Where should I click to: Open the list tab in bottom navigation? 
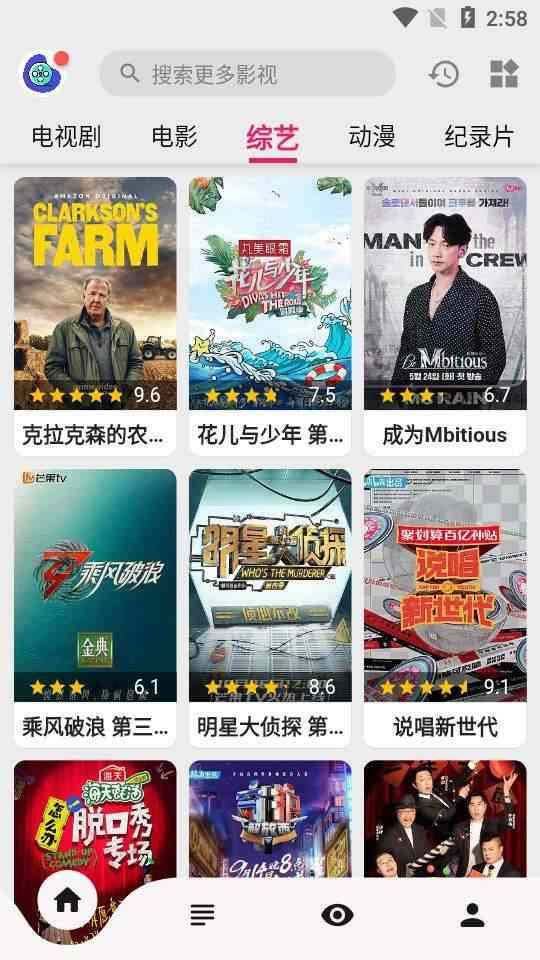(203, 915)
